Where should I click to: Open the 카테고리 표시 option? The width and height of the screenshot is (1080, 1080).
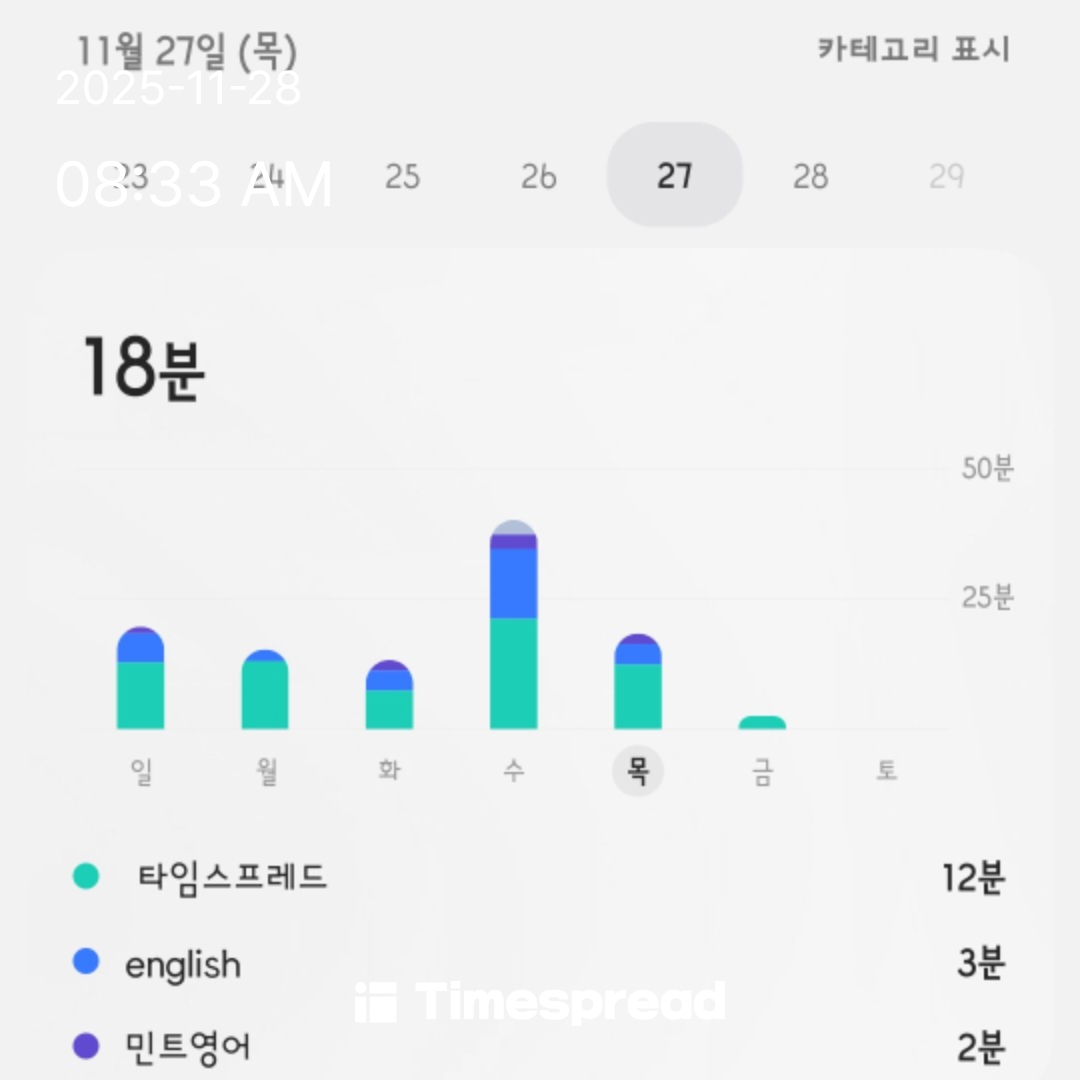(x=913, y=50)
